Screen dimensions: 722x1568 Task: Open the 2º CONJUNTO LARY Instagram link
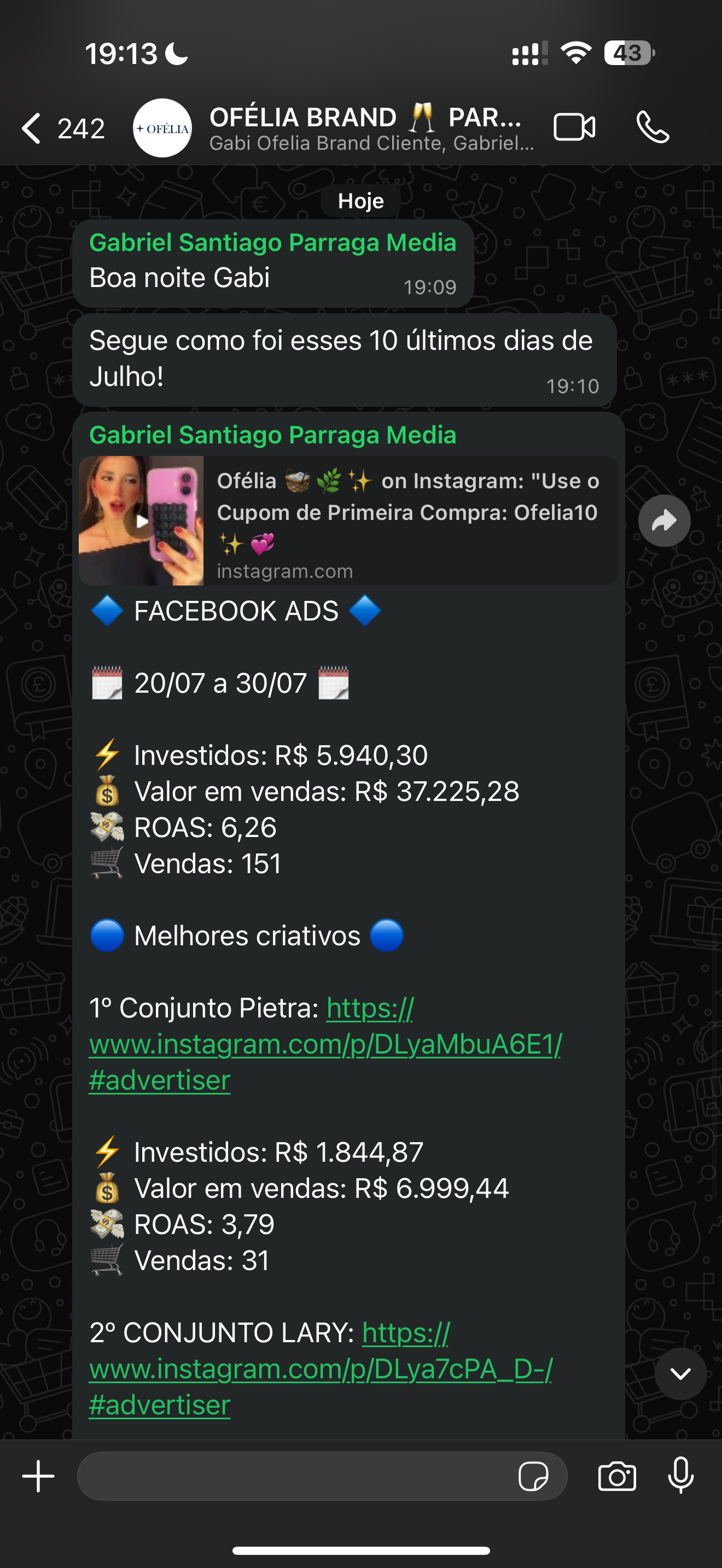(x=320, y=1369)
